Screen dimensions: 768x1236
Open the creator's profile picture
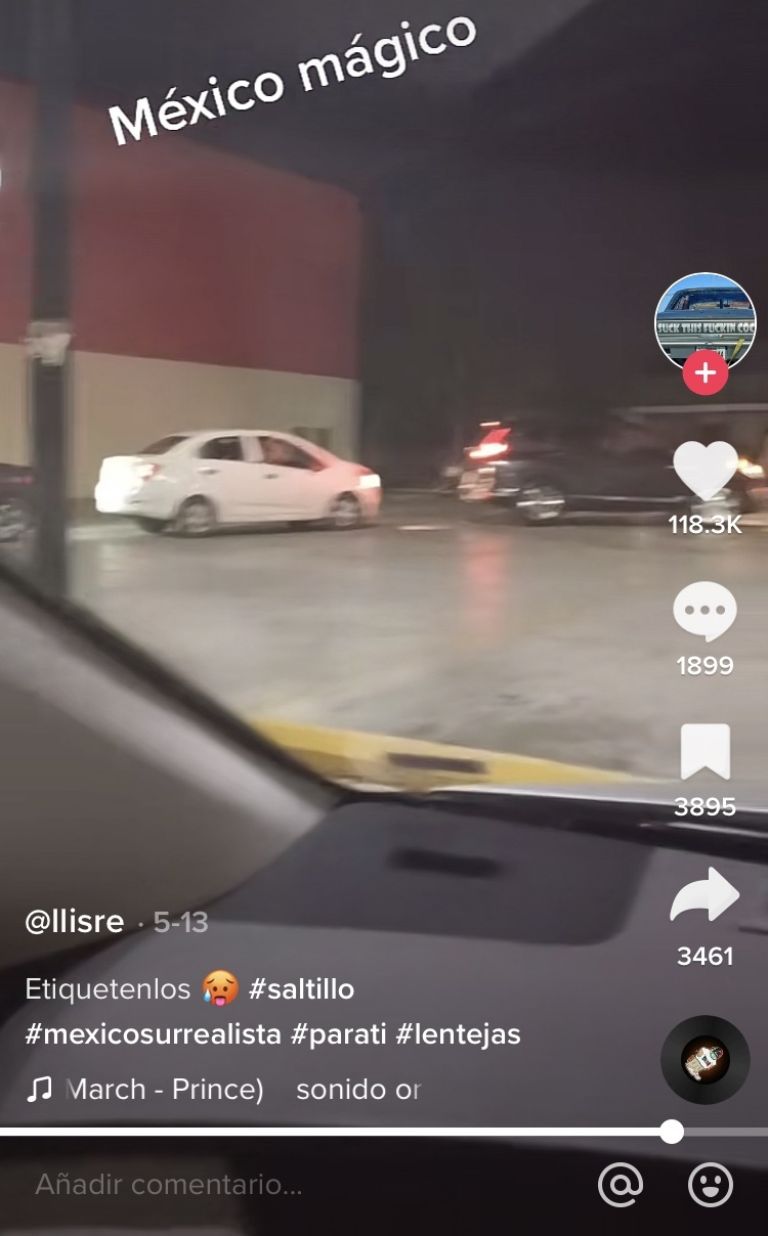pyautogui.click(x=705, y=322)
